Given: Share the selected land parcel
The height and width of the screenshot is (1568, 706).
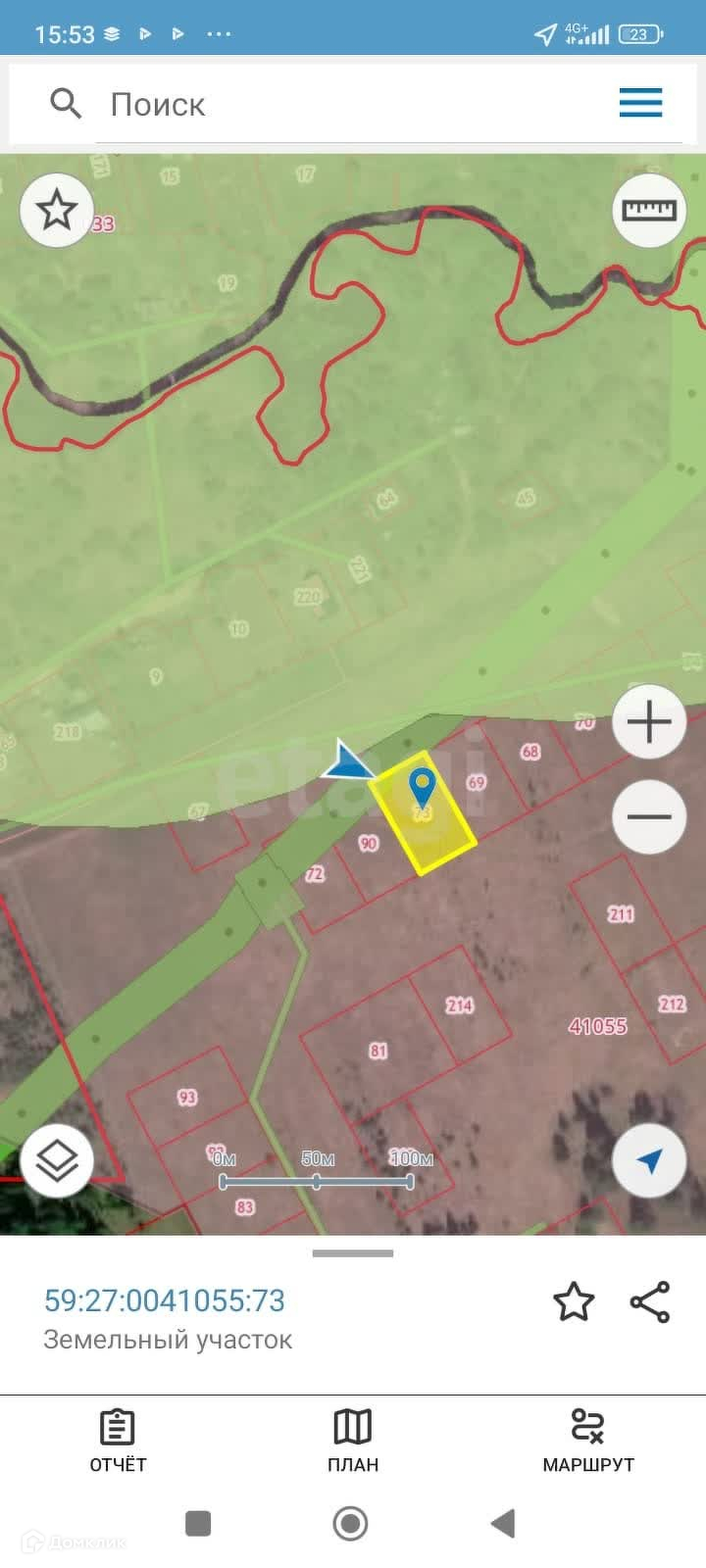Looking at the screenshot, I should (x=650, y=1301).
